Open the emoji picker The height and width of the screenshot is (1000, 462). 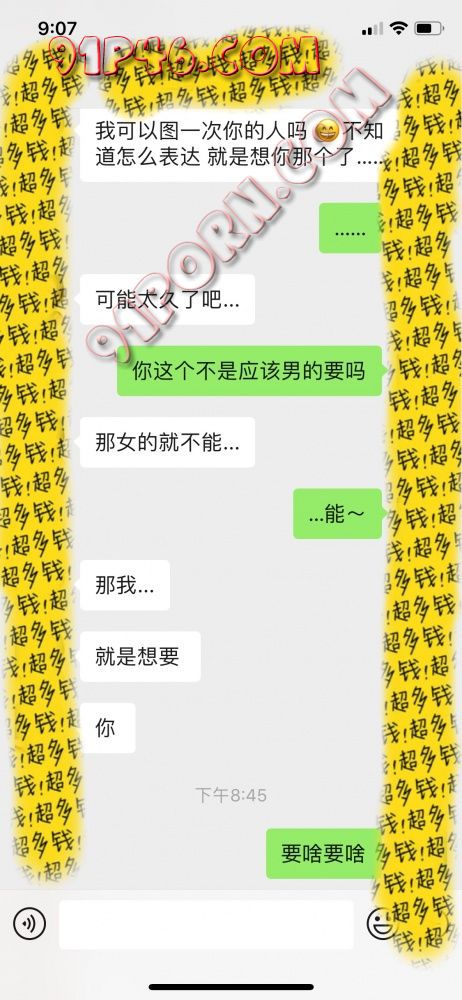(382, 923)
